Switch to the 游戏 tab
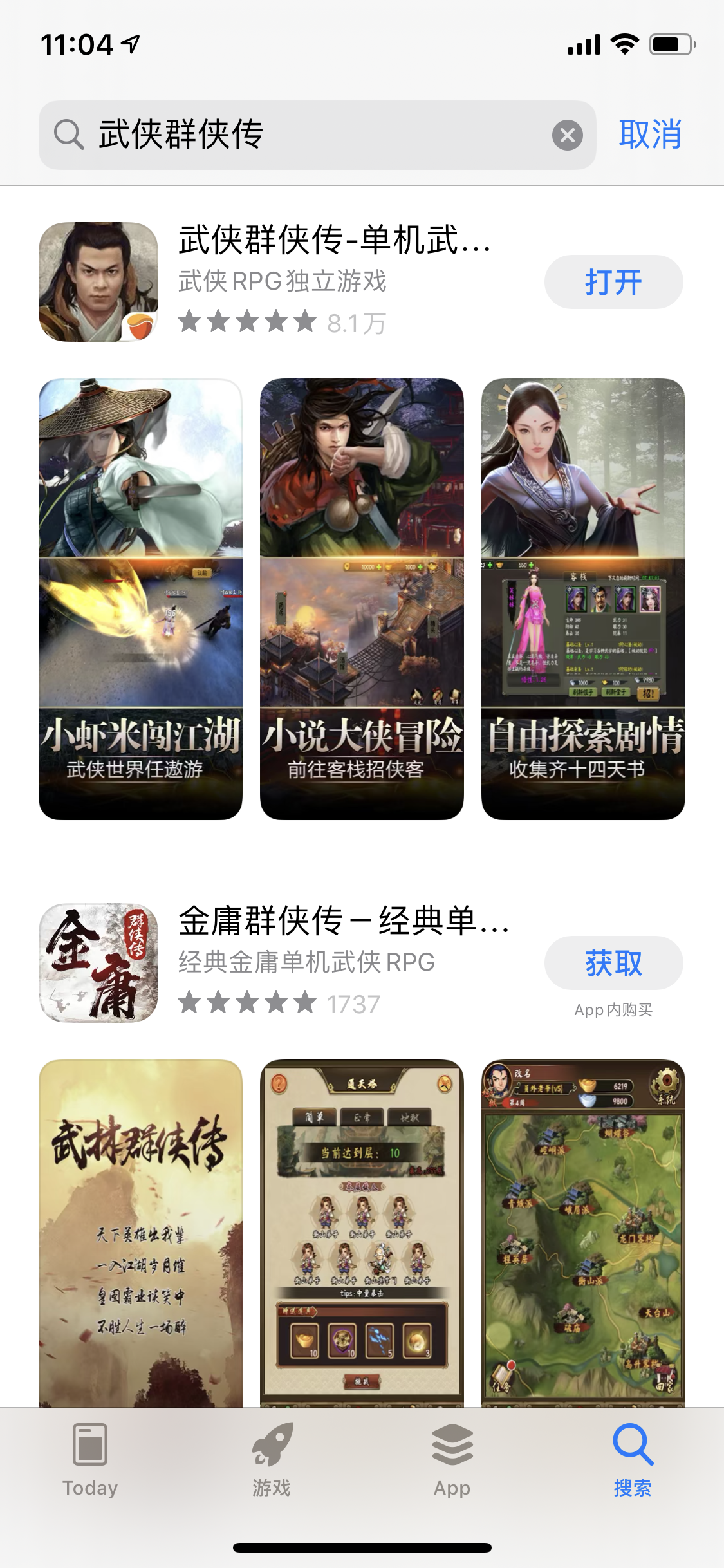Screen dimensions: 724x1568 pyautogui.click(x=272, y=1460)
